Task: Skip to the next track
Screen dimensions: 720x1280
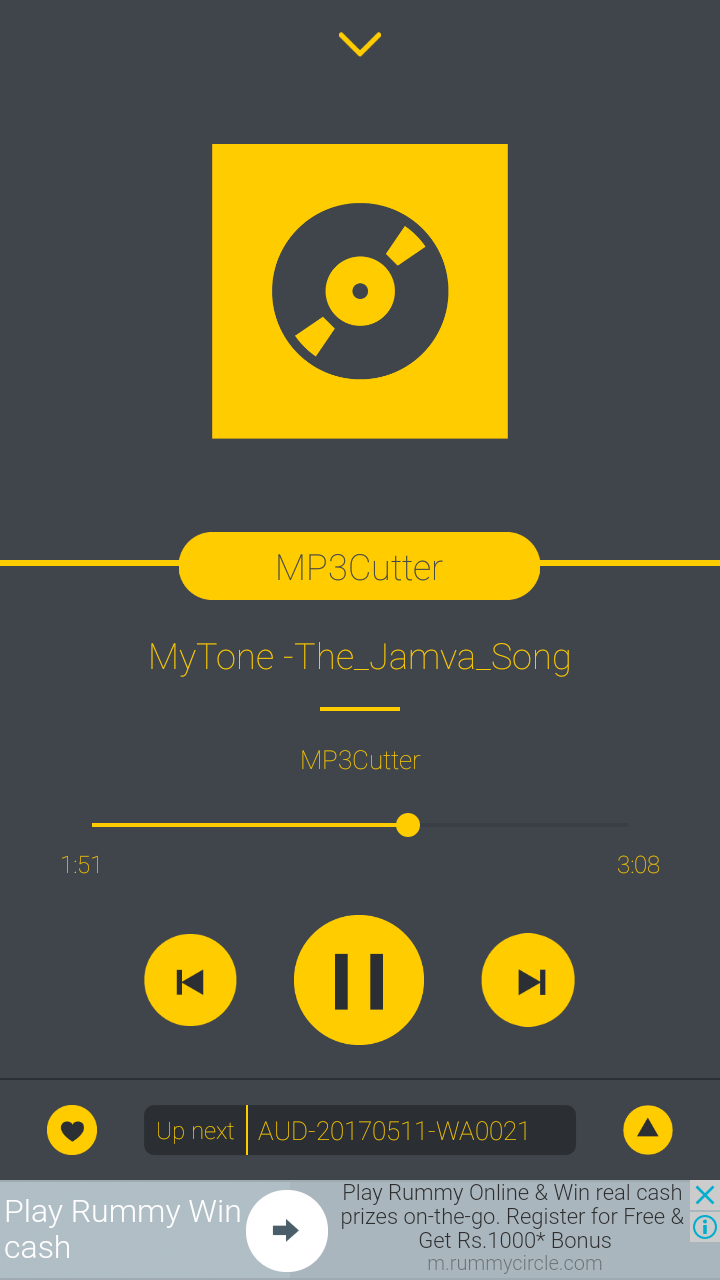Action: (x=528, y=980)
